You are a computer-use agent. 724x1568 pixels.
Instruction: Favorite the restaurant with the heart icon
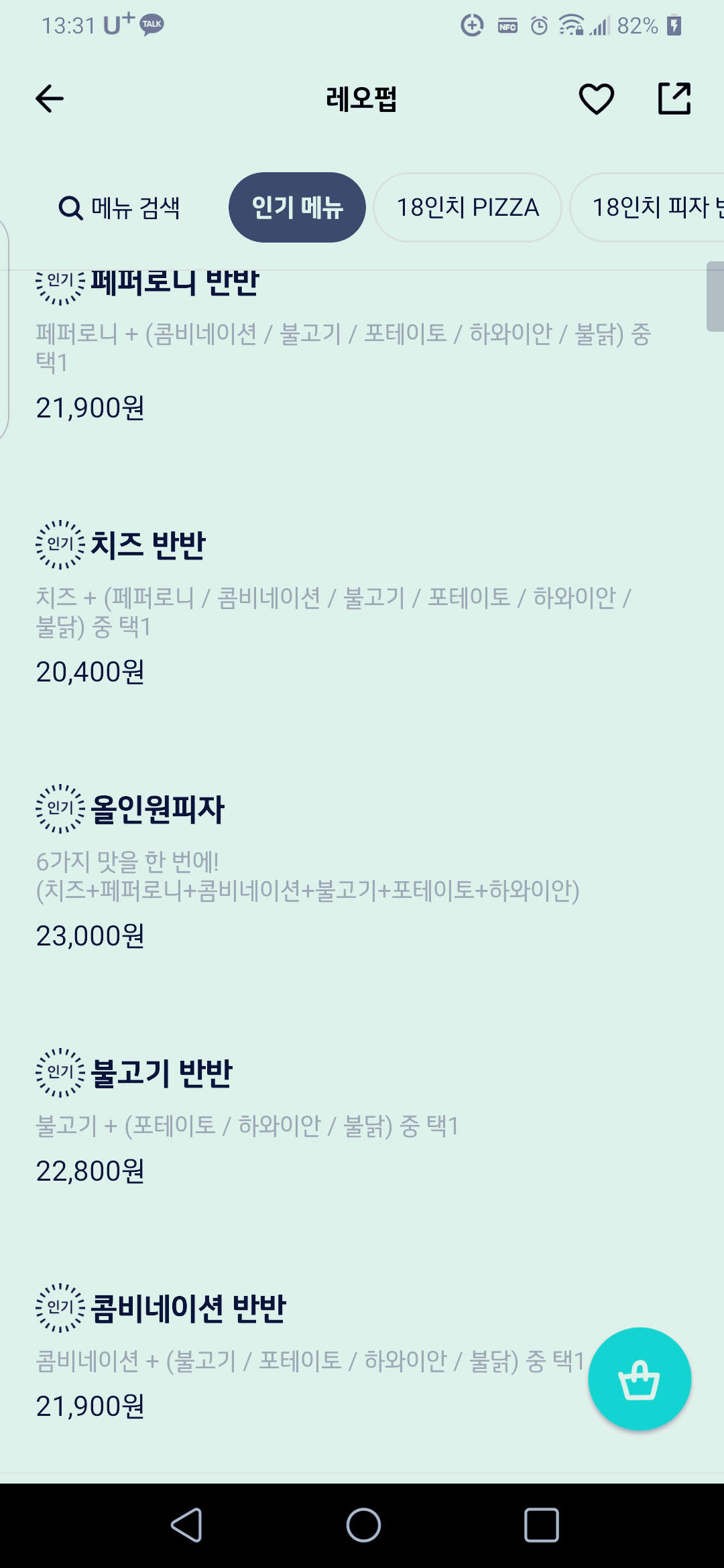tap(596, 99)
